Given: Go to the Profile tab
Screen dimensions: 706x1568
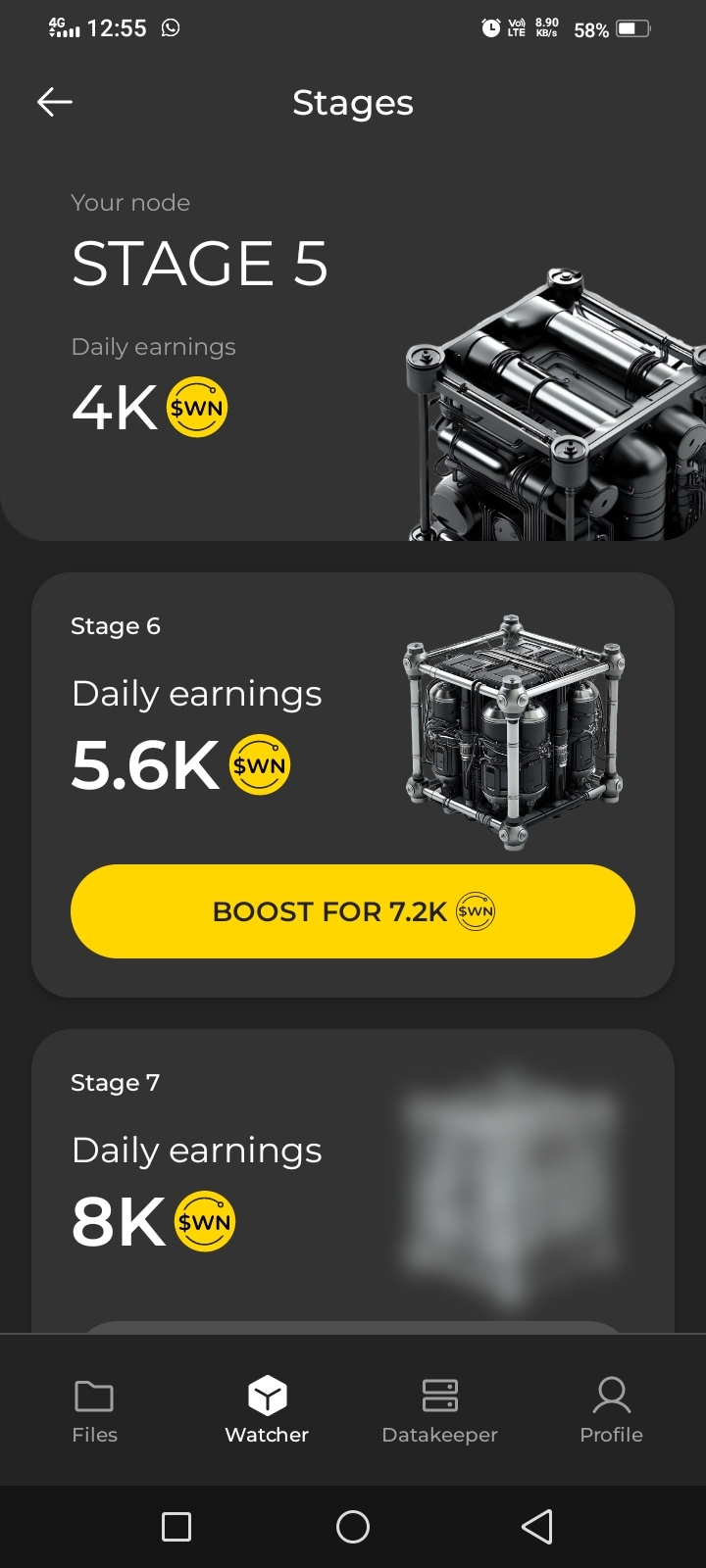Looking at the screenshot, I should click(611, 1411).
